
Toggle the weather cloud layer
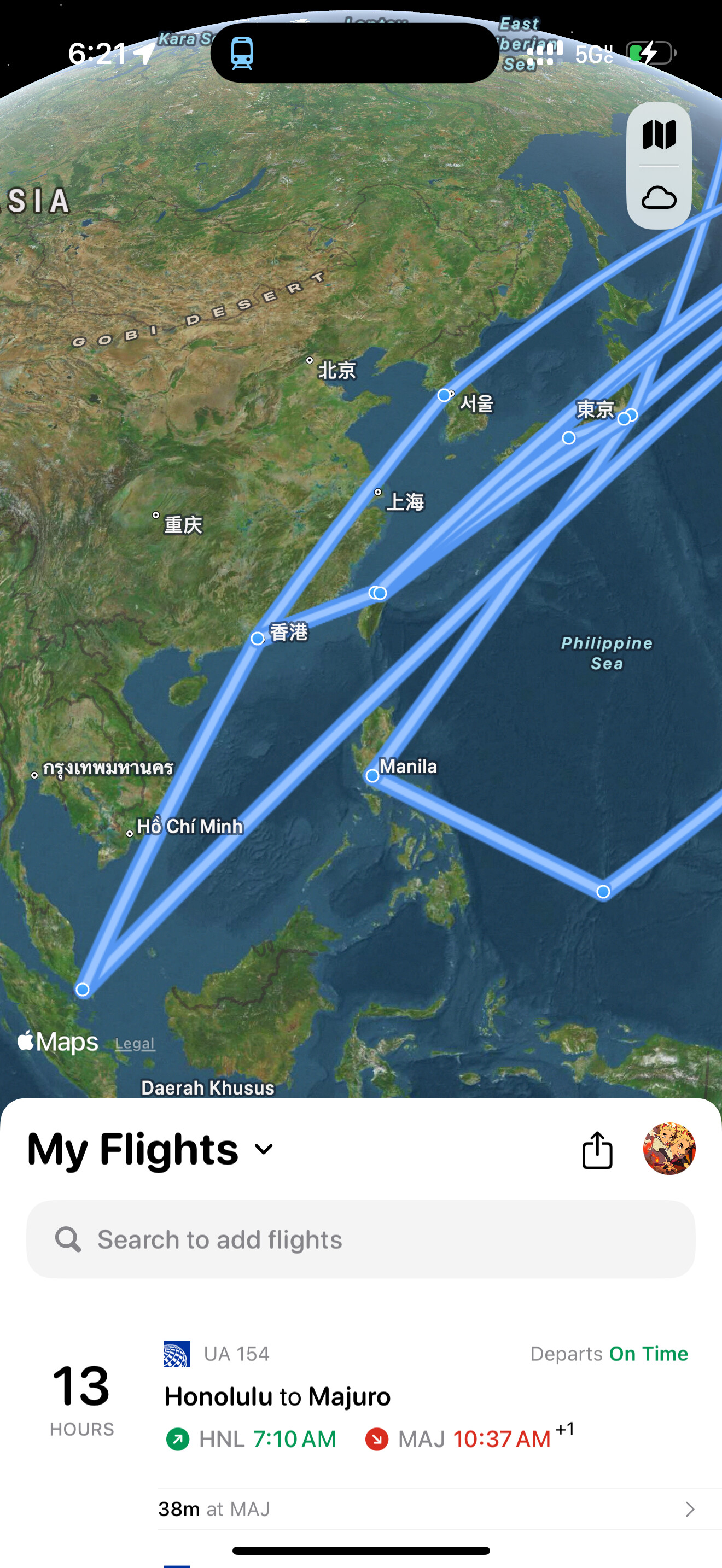tap(659, 198)
